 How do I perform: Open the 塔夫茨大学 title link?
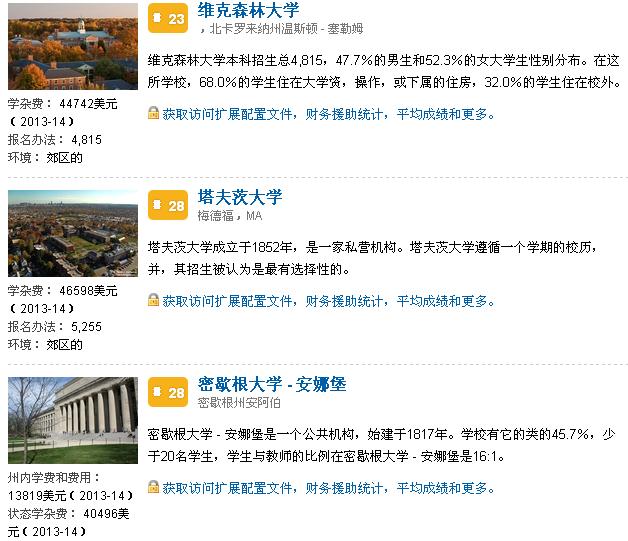pos(240,197)
